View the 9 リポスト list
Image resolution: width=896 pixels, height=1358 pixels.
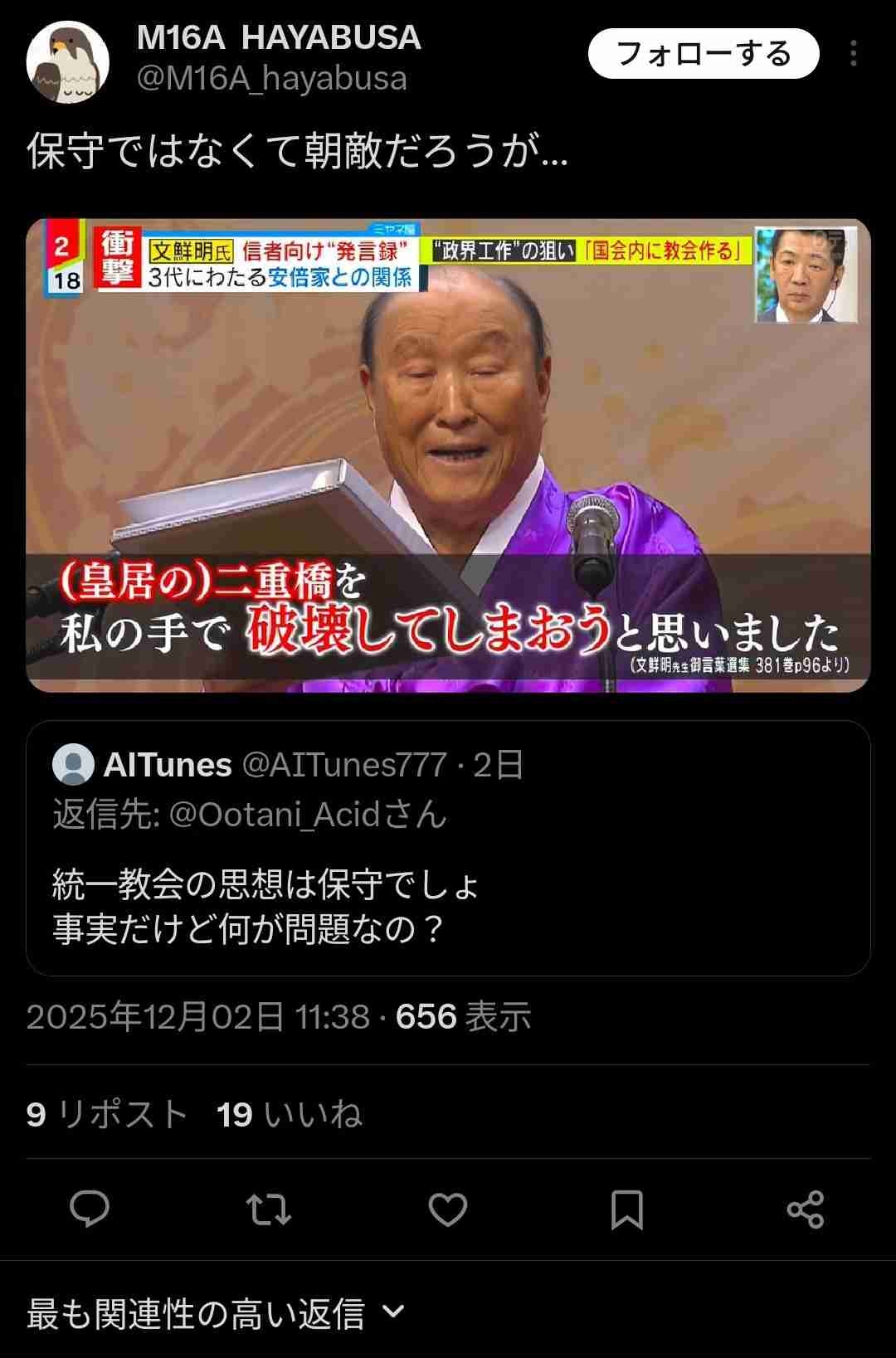coord(107,1114)
